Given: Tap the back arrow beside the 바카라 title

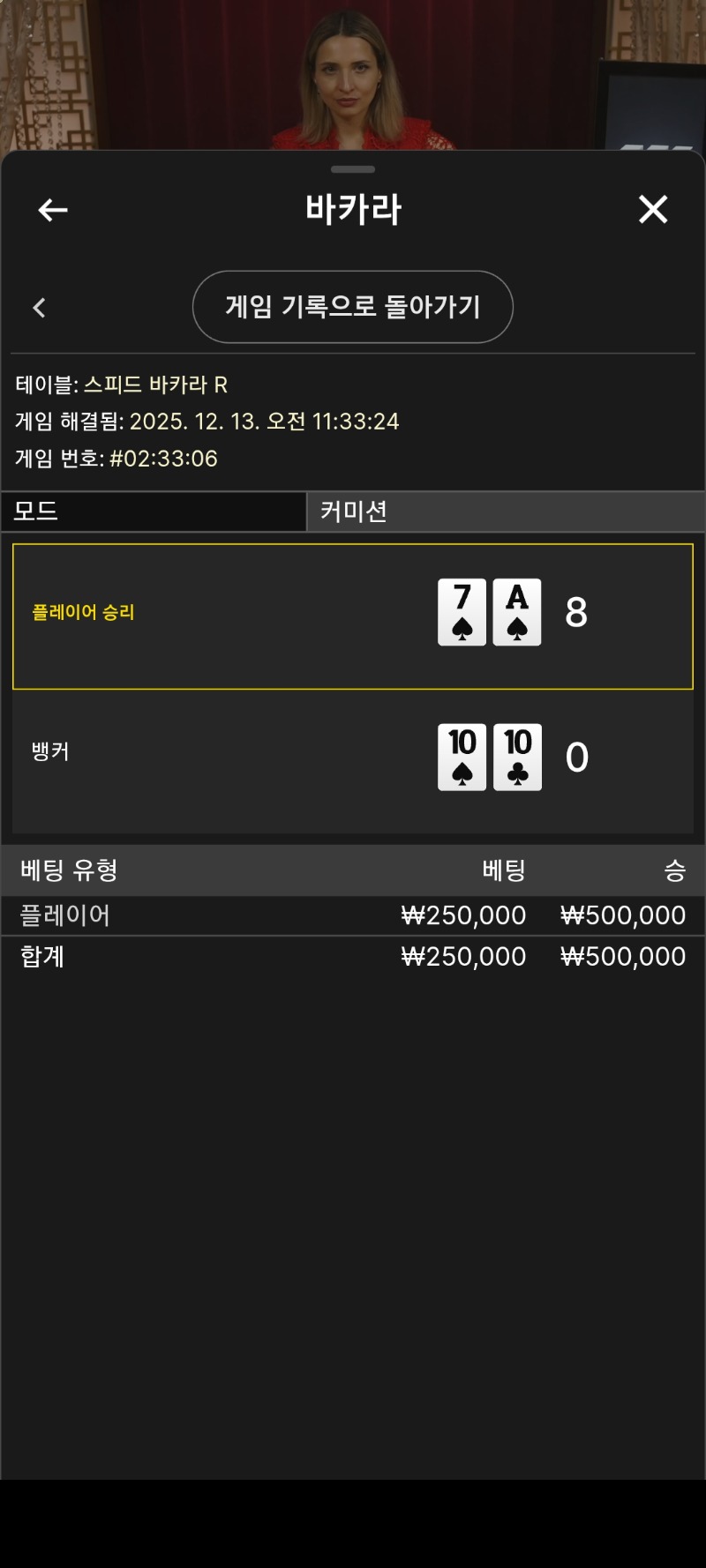Looking at the screenshot, I should pos(53,210).
